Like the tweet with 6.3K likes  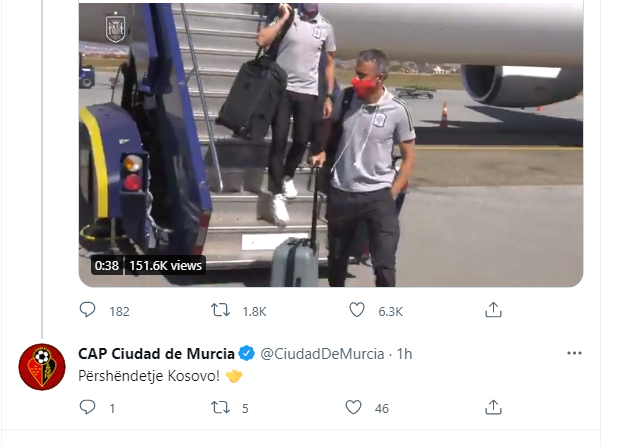click(x=357, y=311)
